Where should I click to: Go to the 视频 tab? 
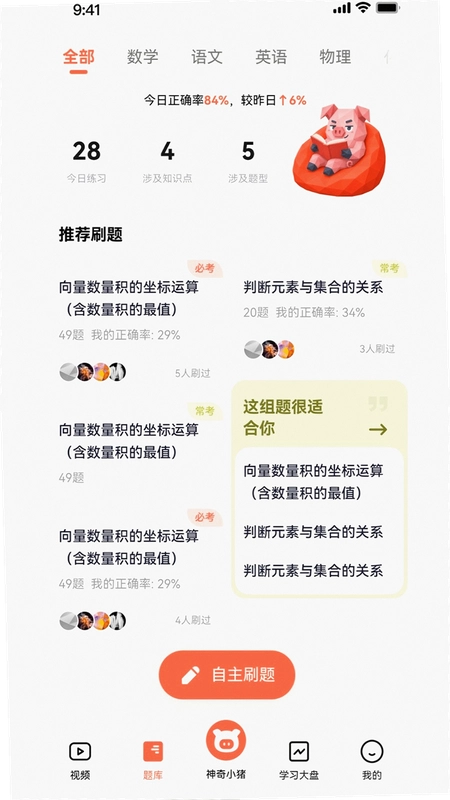tap(80, 760)
